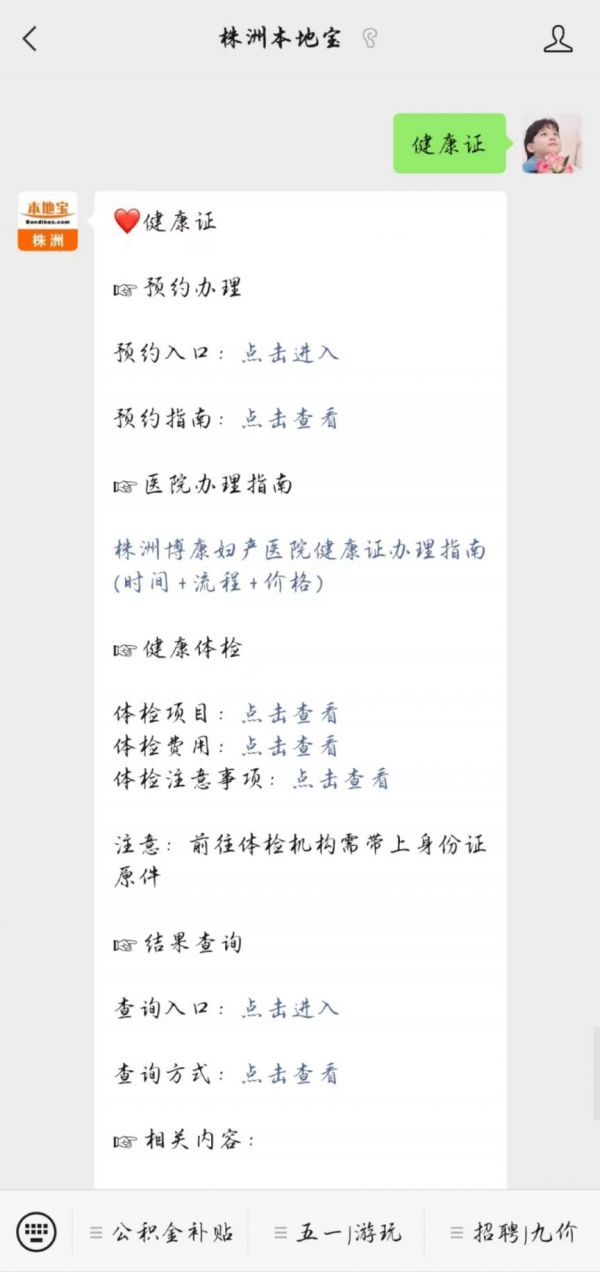
Task: Tap the 株洲本地宝 account avatar
Action: tap(47, 221)
